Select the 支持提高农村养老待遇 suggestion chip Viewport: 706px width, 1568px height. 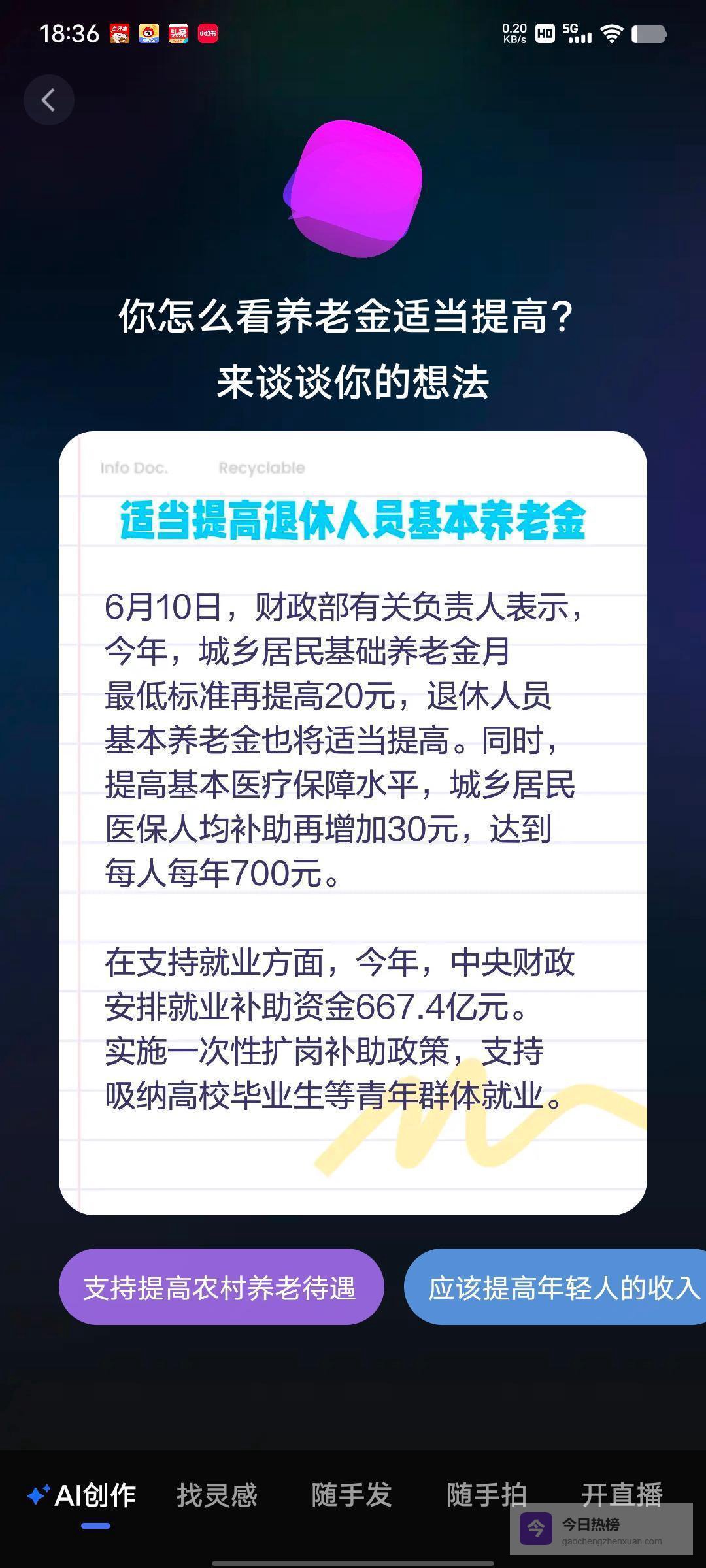[x=221, y=1288]
